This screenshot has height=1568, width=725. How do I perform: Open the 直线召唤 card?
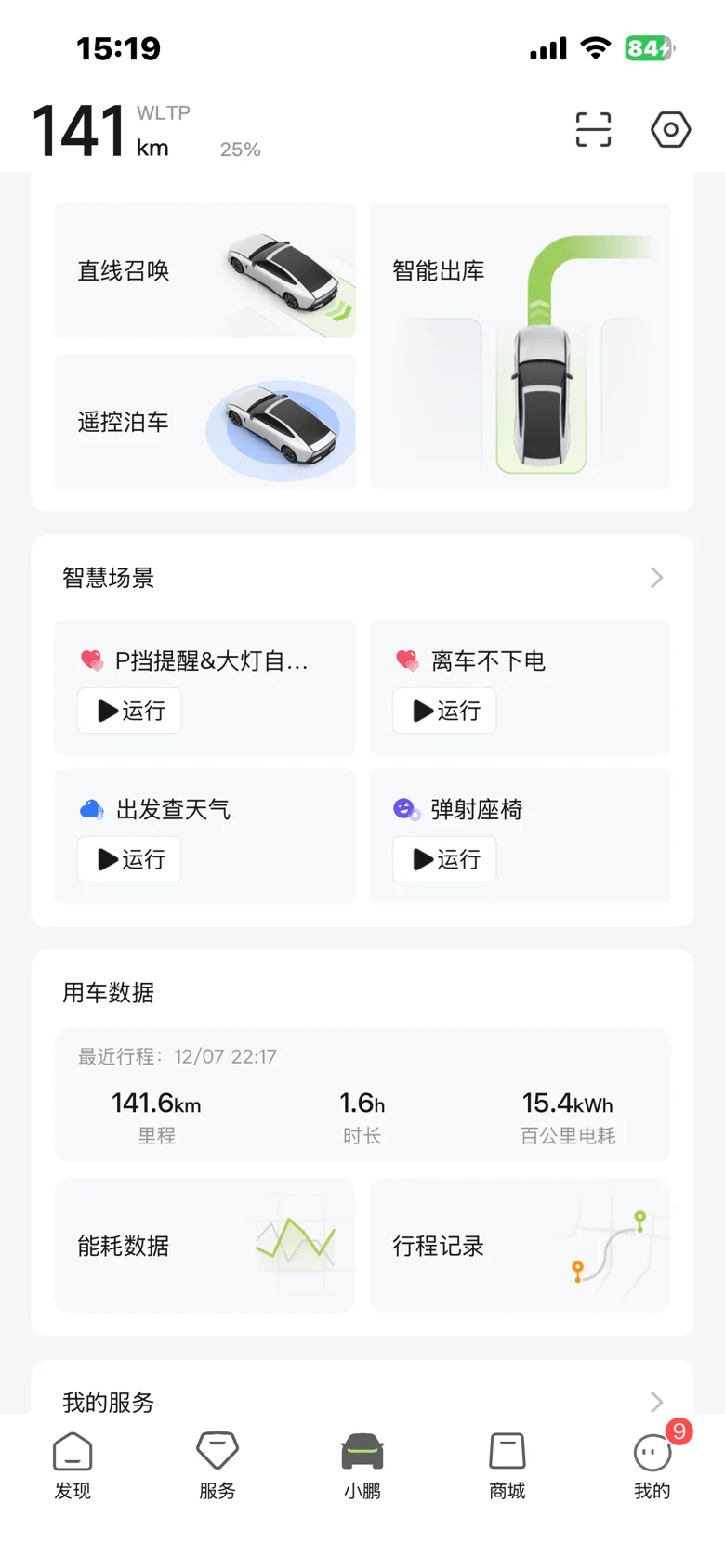click(x=204, y=270)
